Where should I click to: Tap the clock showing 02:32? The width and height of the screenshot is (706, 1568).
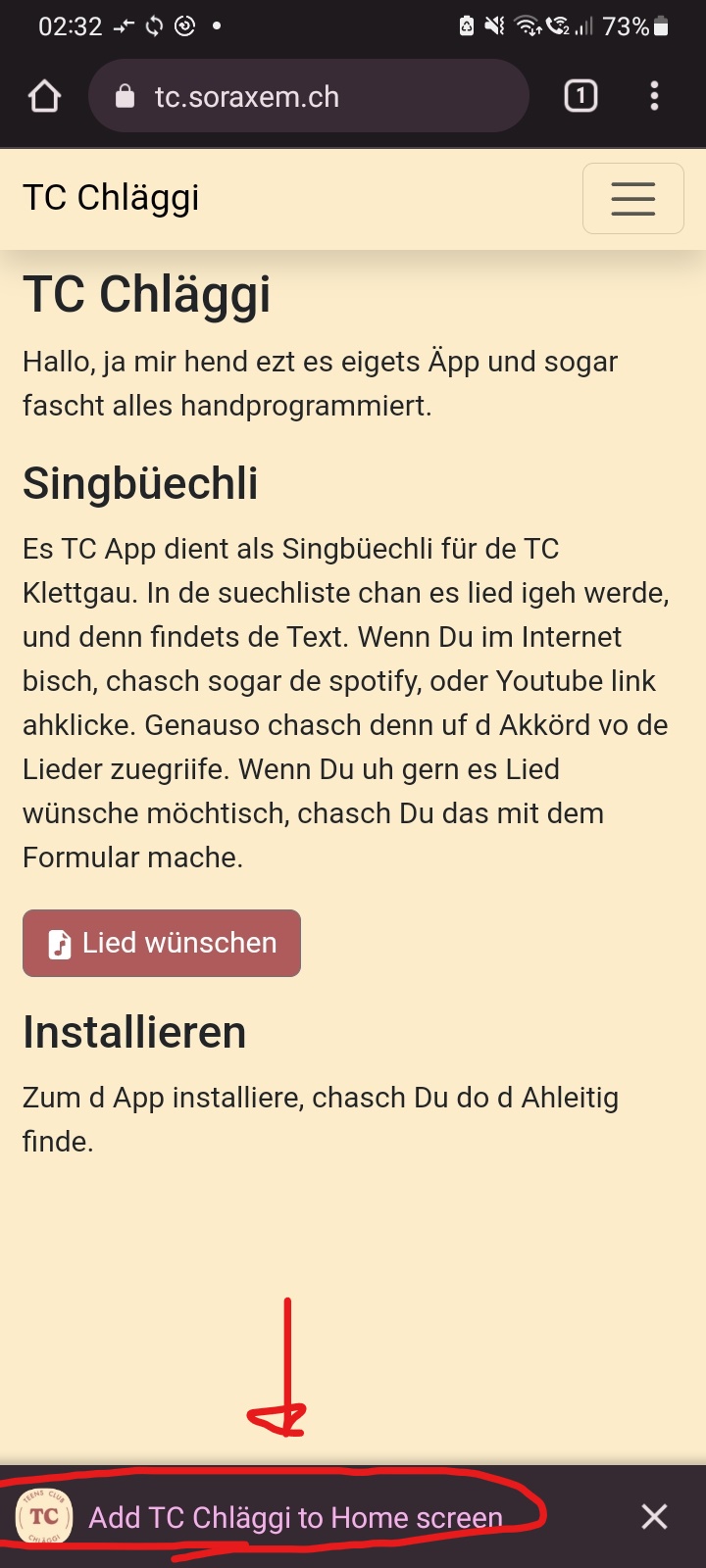(61, 26)
